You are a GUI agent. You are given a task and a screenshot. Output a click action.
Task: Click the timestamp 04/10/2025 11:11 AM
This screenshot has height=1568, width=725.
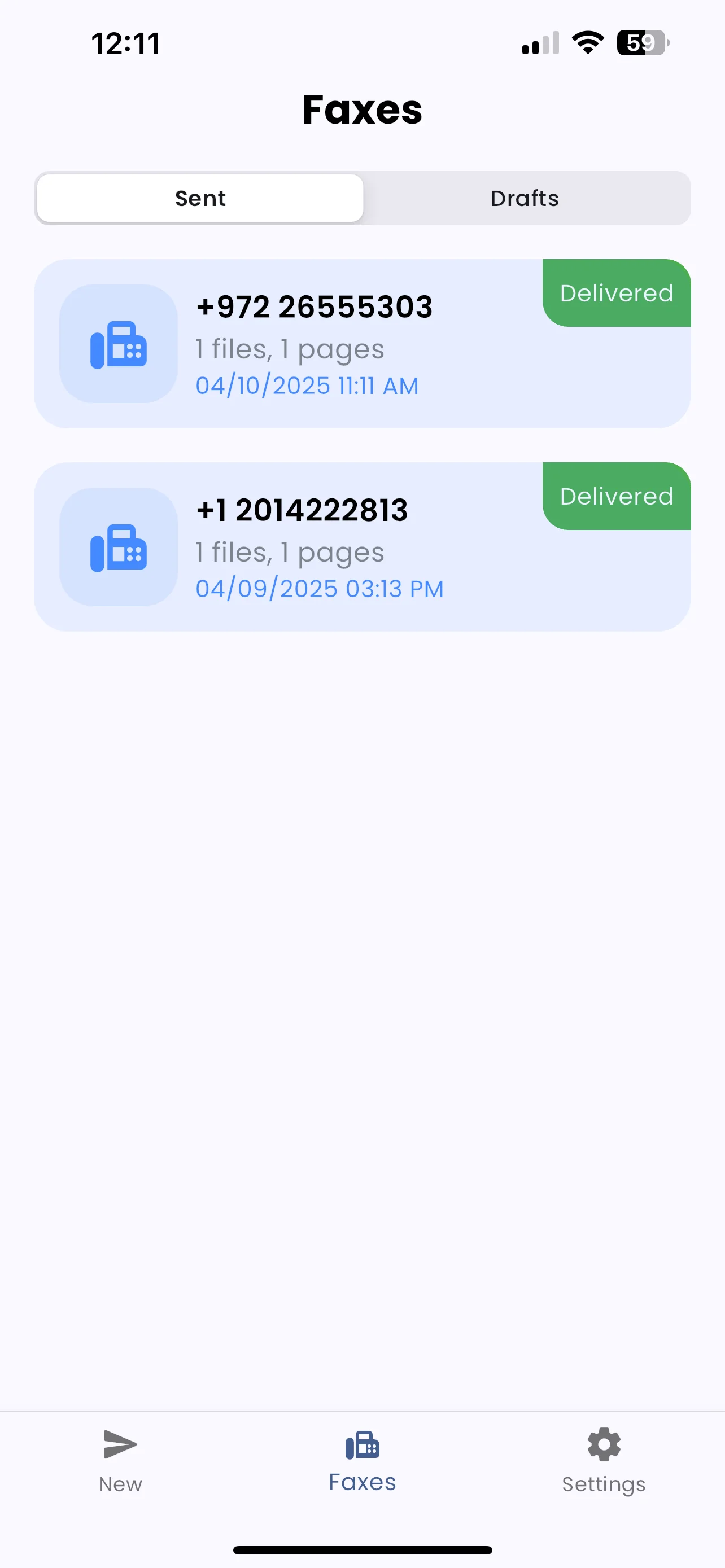click(307, 386)
